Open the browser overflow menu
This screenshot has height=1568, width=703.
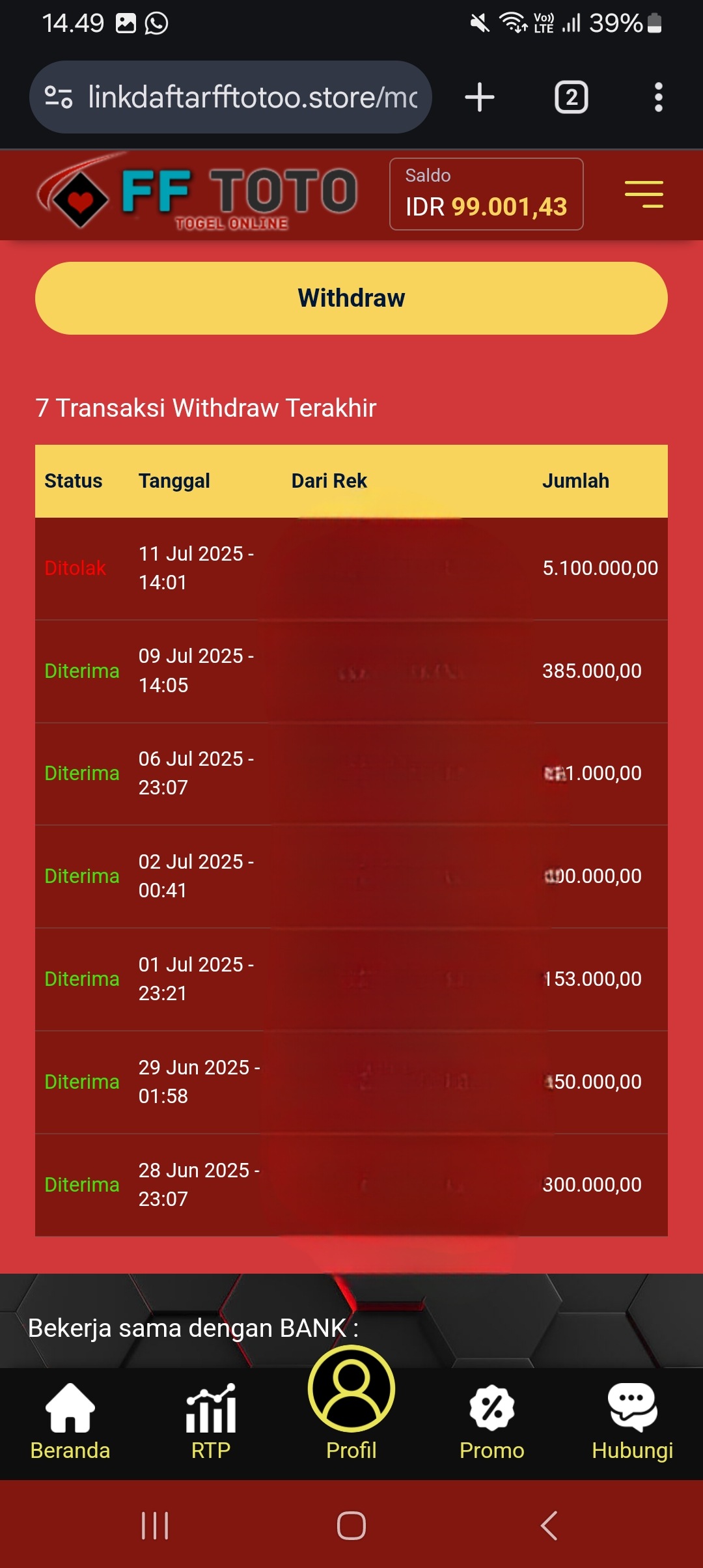658,98
